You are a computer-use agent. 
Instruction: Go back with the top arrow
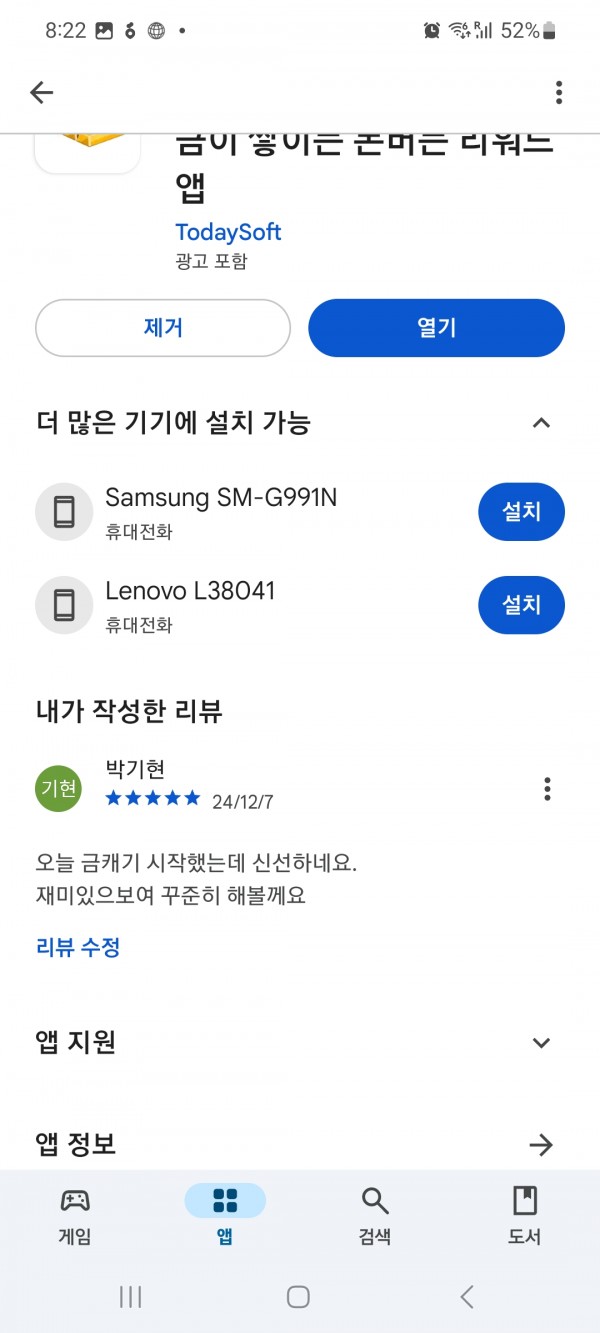point(41,93)
